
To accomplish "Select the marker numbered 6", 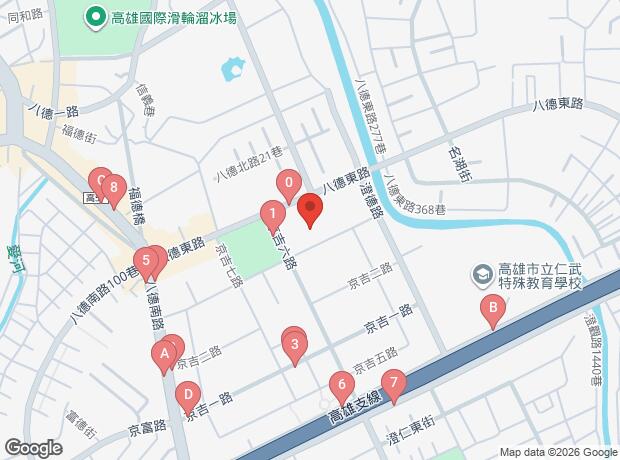I will [342, 387].
